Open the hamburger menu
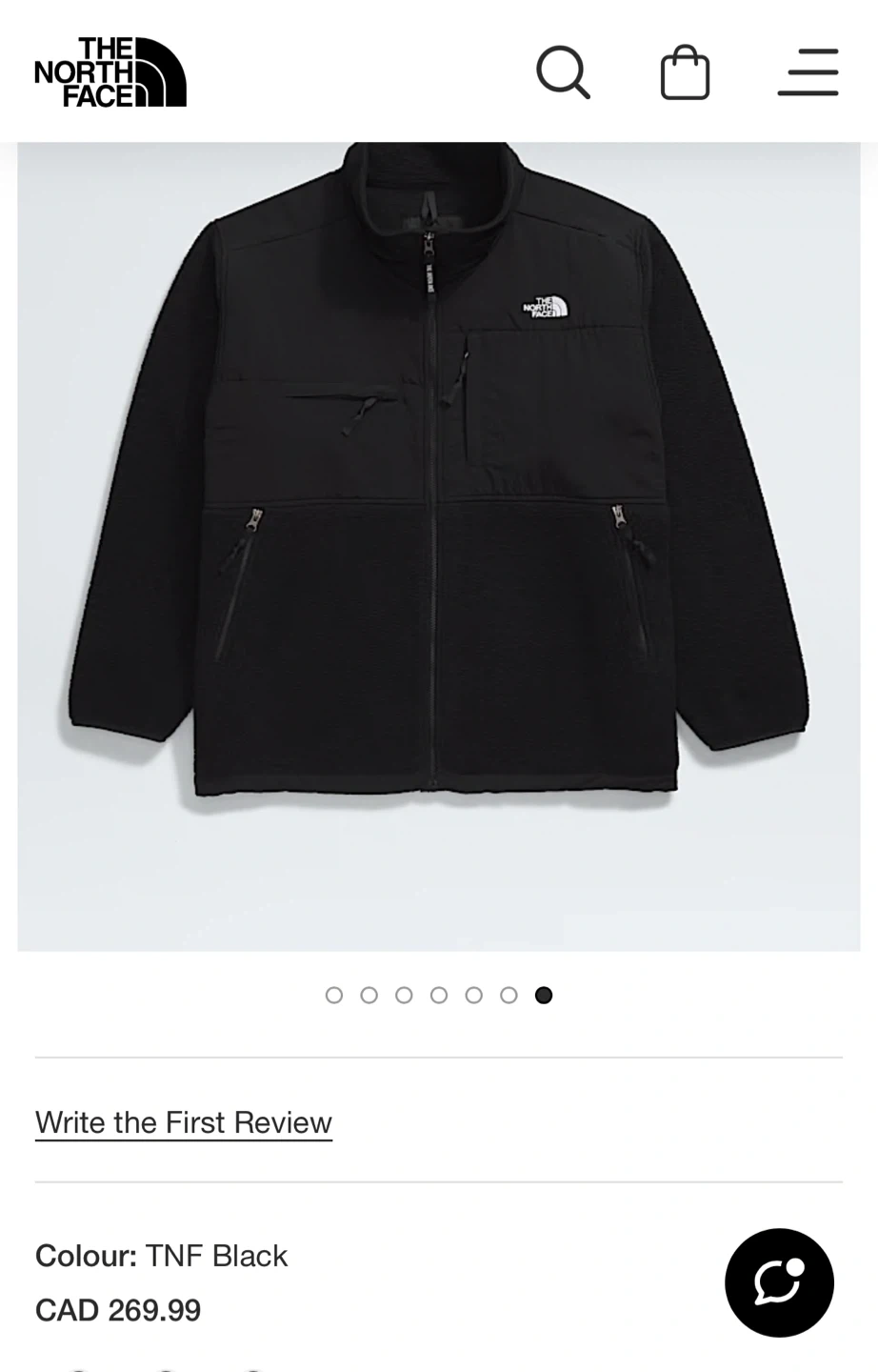The height and width of the screenshot is (1372, 878). (808, 72)
